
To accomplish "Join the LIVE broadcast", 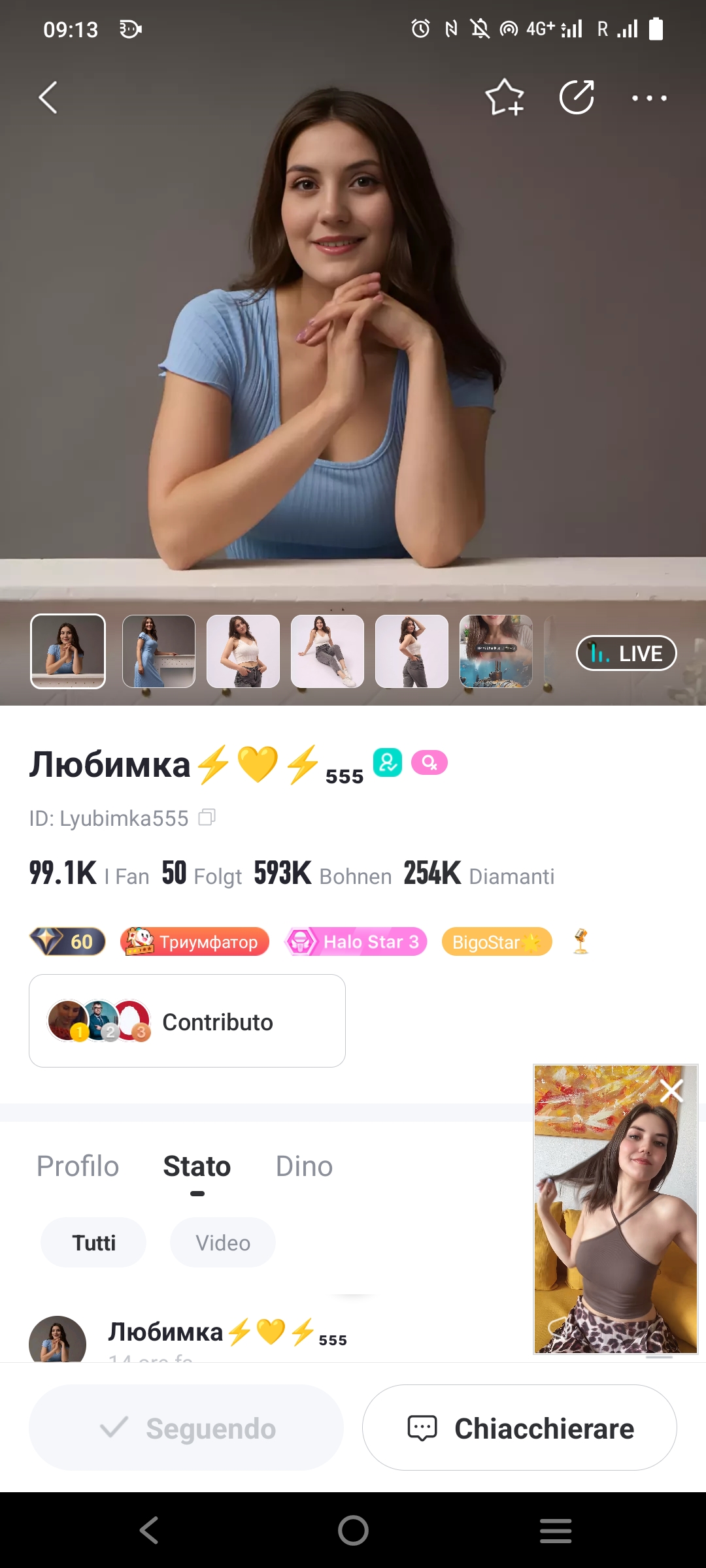I will 626,653.
